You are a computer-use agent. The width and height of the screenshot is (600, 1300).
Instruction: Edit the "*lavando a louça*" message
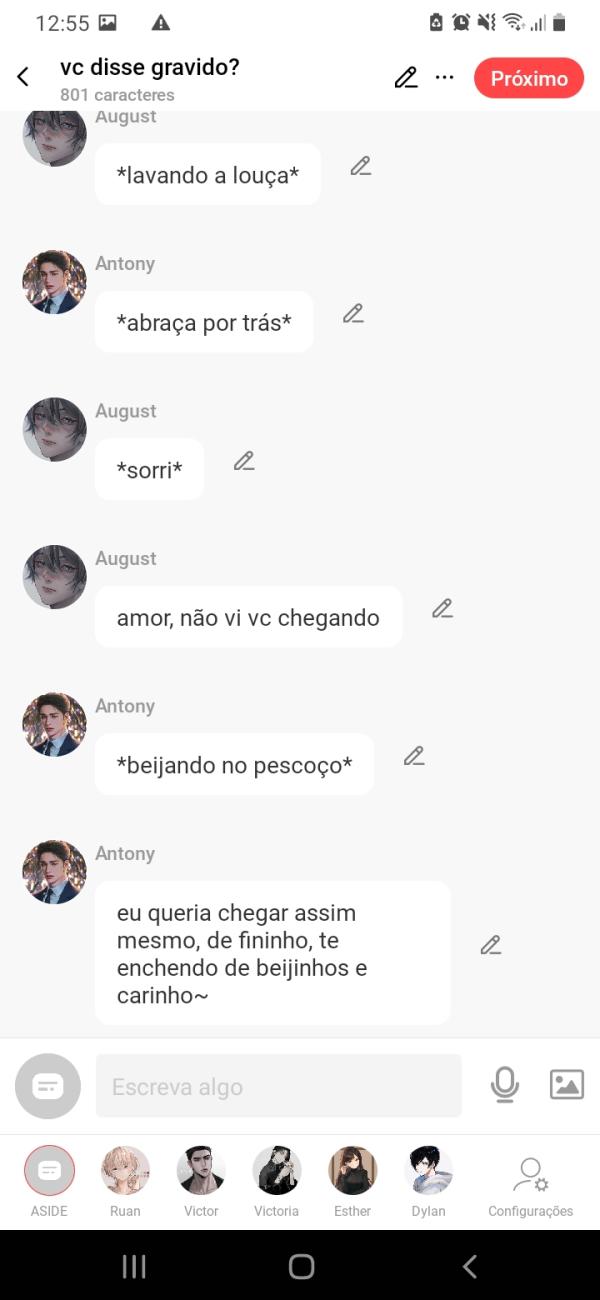click(361, 167)
